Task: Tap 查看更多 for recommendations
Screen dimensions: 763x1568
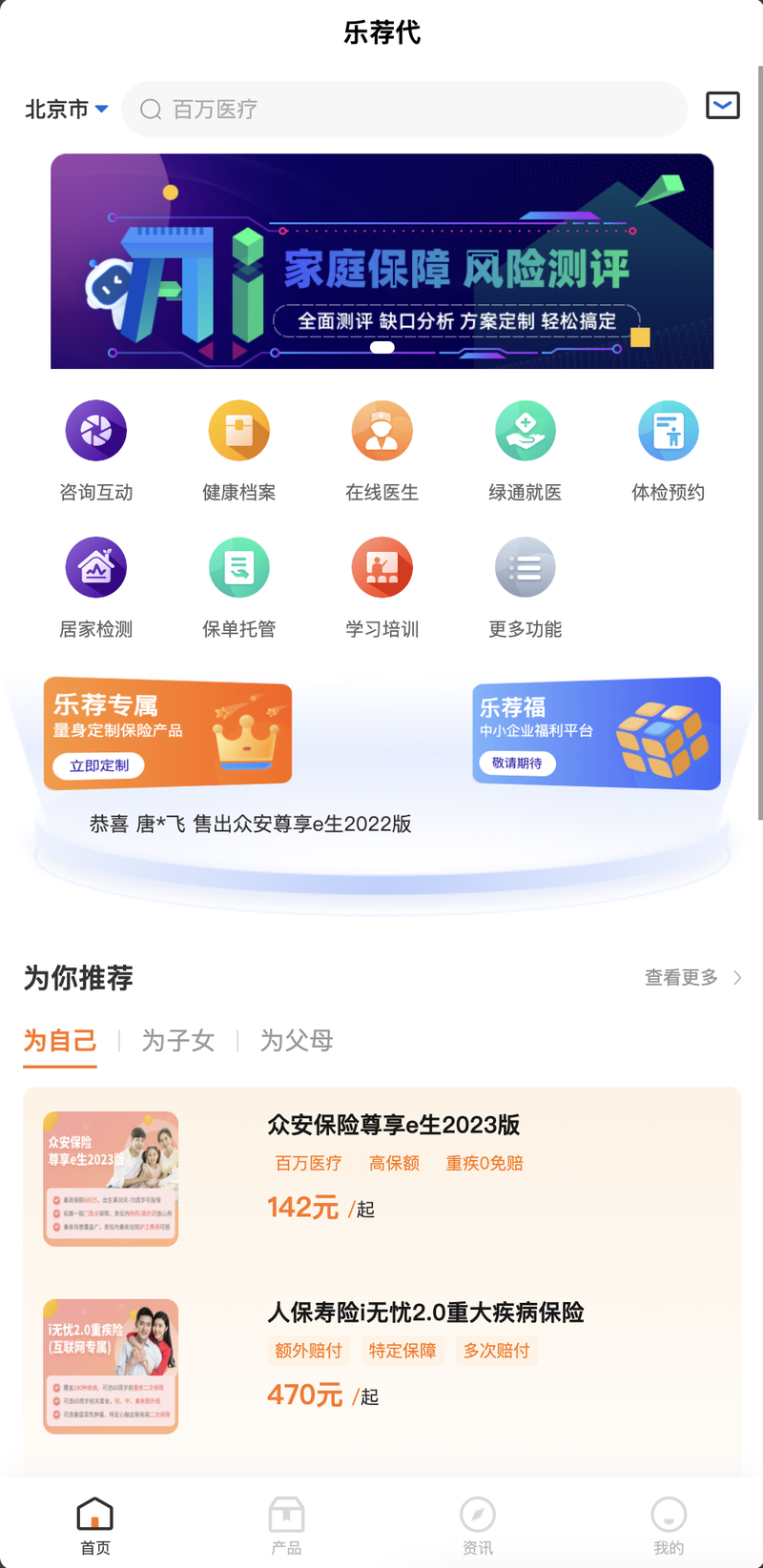Action: 692,977
